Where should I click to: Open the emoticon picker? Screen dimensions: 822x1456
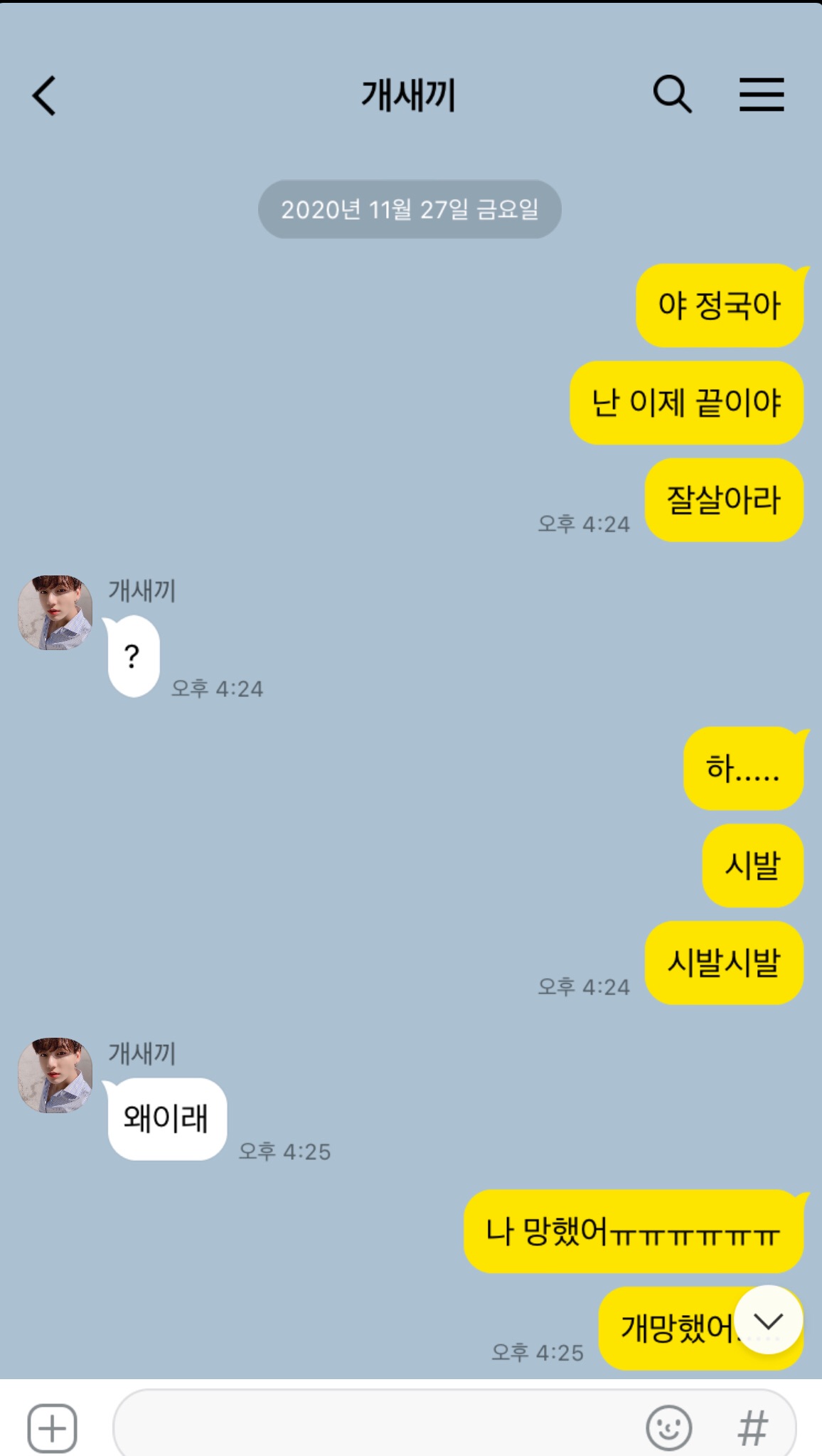[x=668, y=1427]
